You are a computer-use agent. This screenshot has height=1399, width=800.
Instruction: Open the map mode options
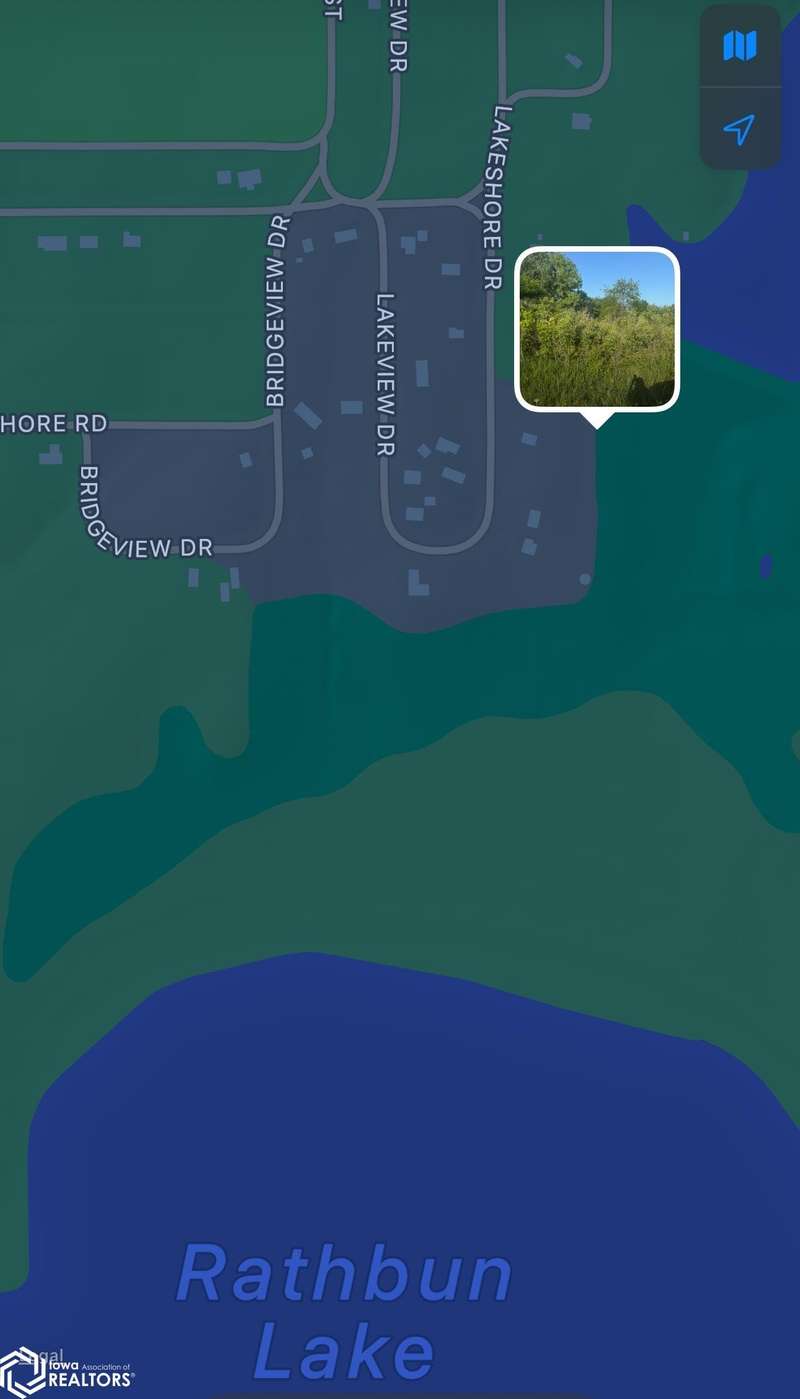(x=740, y=46)
